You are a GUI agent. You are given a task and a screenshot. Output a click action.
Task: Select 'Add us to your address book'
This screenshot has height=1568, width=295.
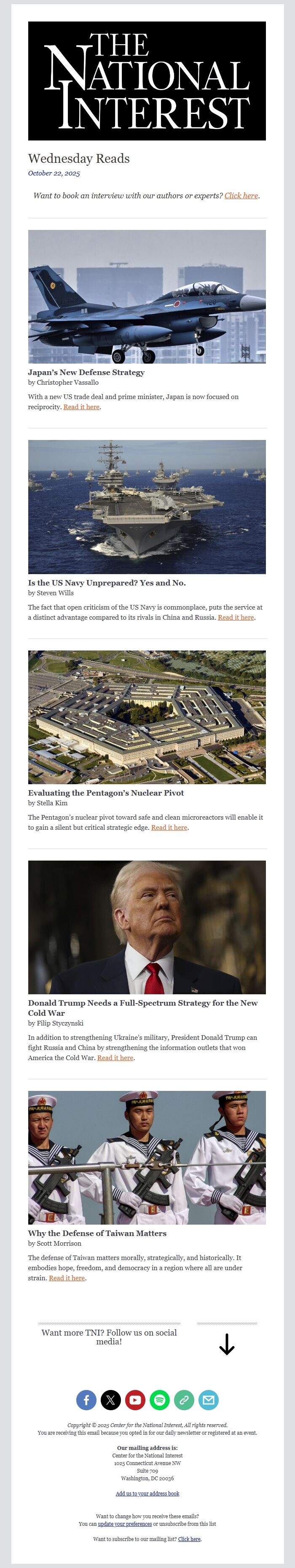point(147,1493)
